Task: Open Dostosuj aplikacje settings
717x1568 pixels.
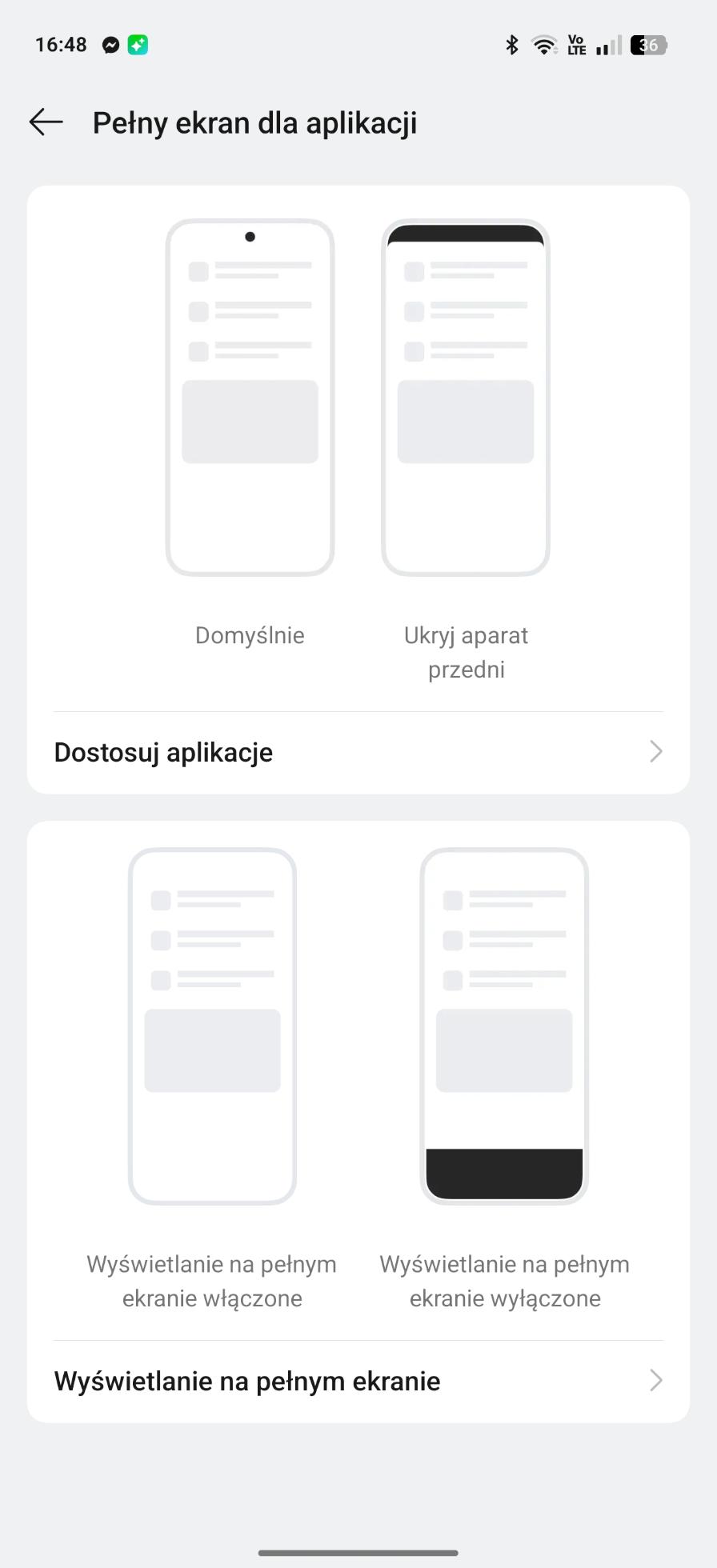Action: coord(358,753)
